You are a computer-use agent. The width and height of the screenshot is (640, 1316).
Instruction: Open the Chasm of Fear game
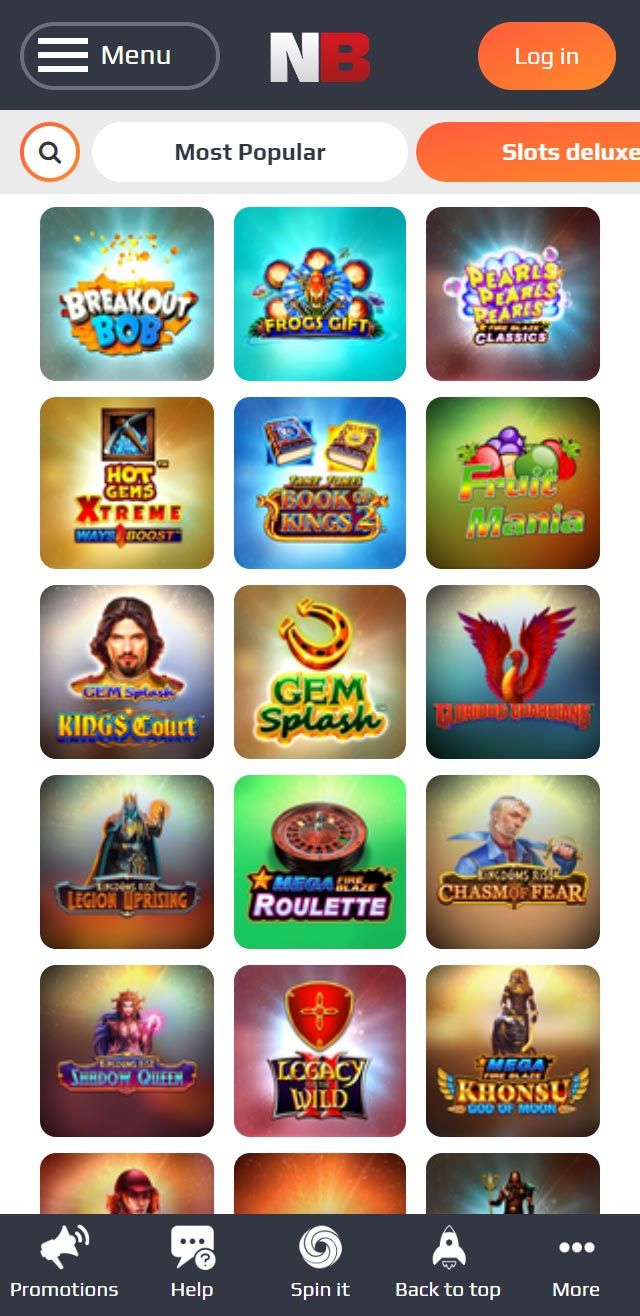click(x=513, y=862)
